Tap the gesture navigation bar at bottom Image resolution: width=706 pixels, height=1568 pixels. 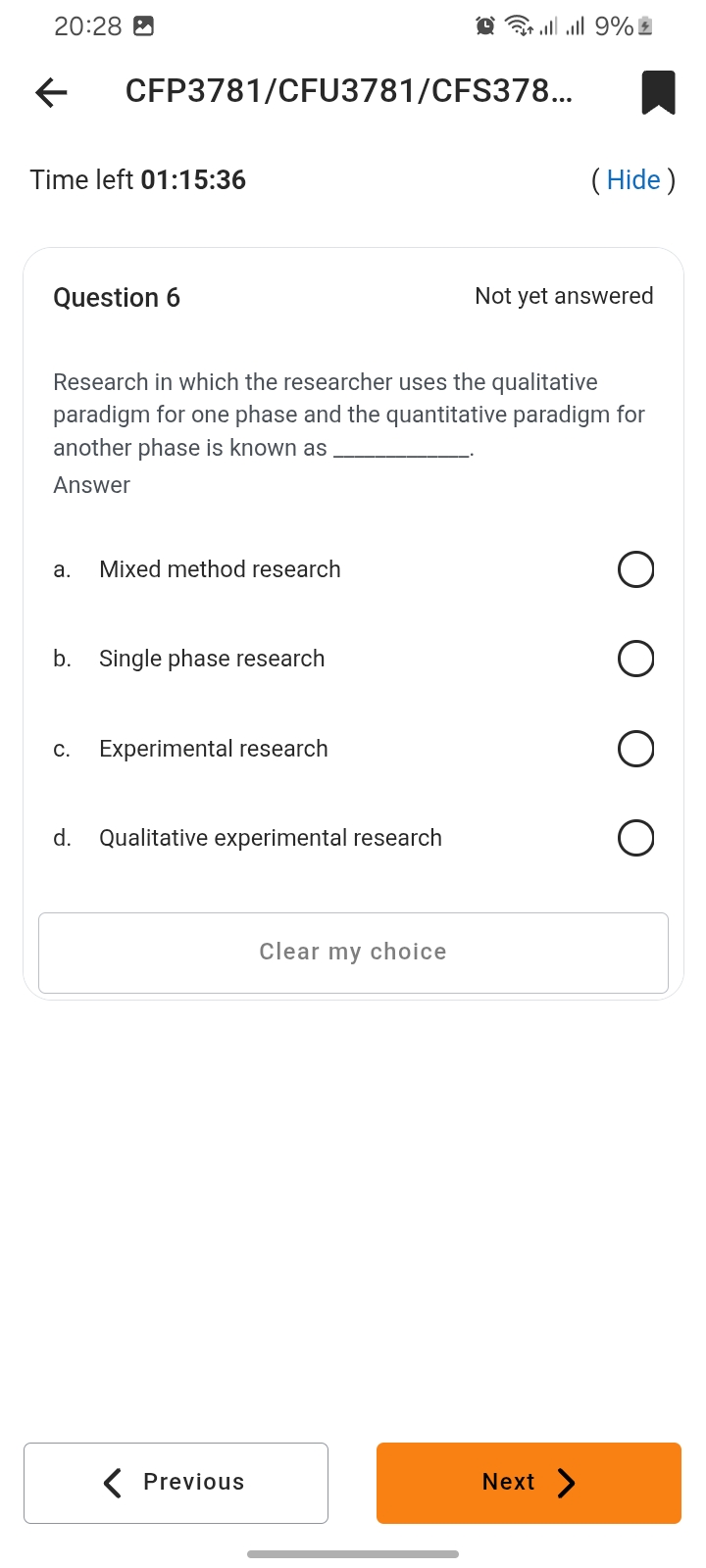coord(353,1553)
